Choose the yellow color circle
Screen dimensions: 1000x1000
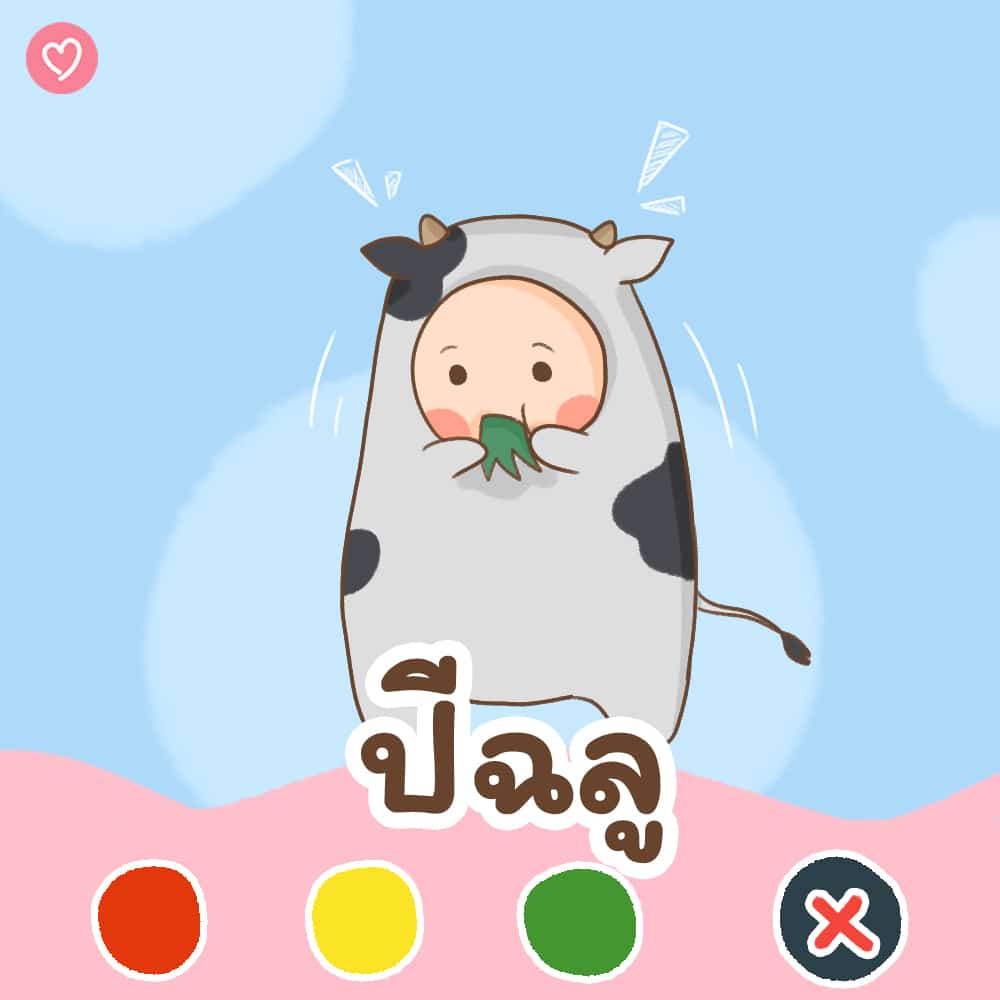[x=363, y=919]
